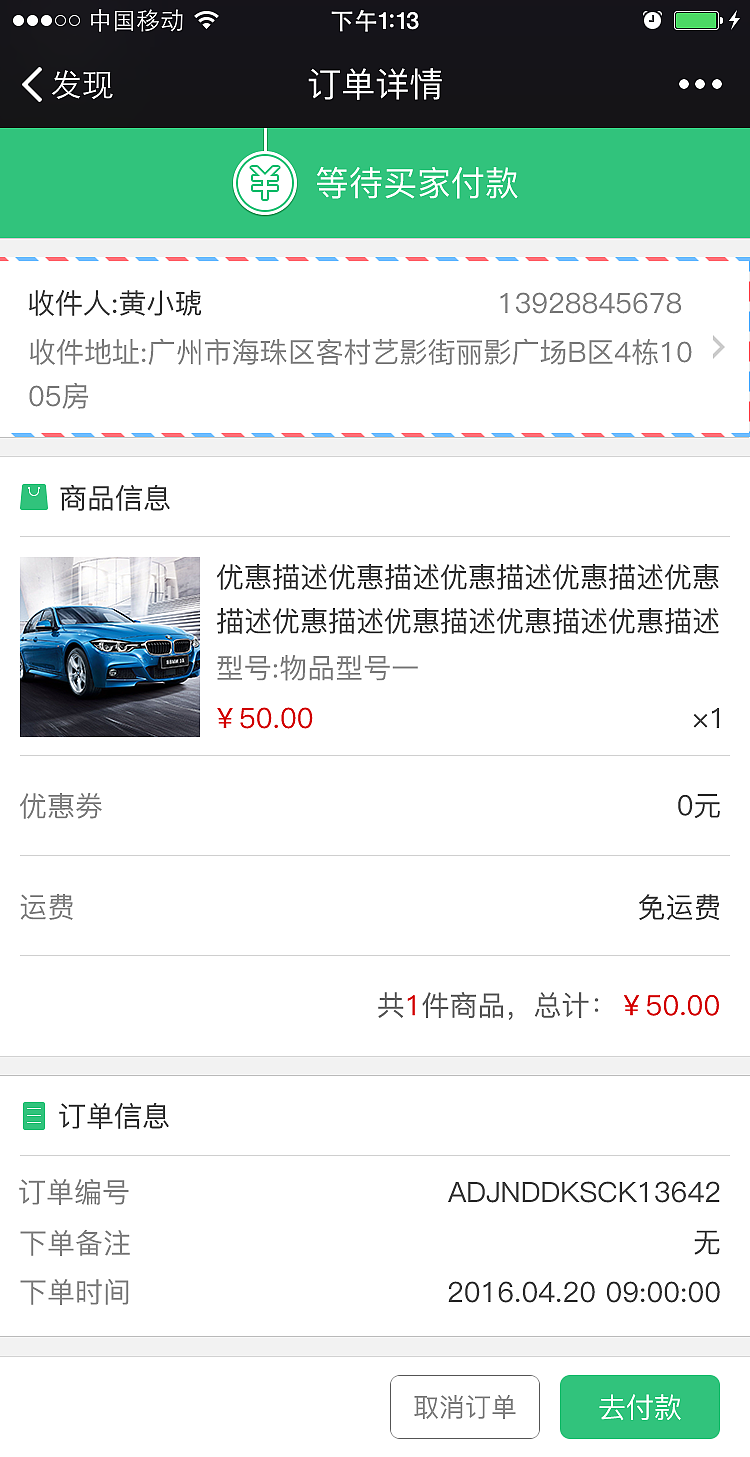Open the more options ellipsis menu

coord(699,85)
